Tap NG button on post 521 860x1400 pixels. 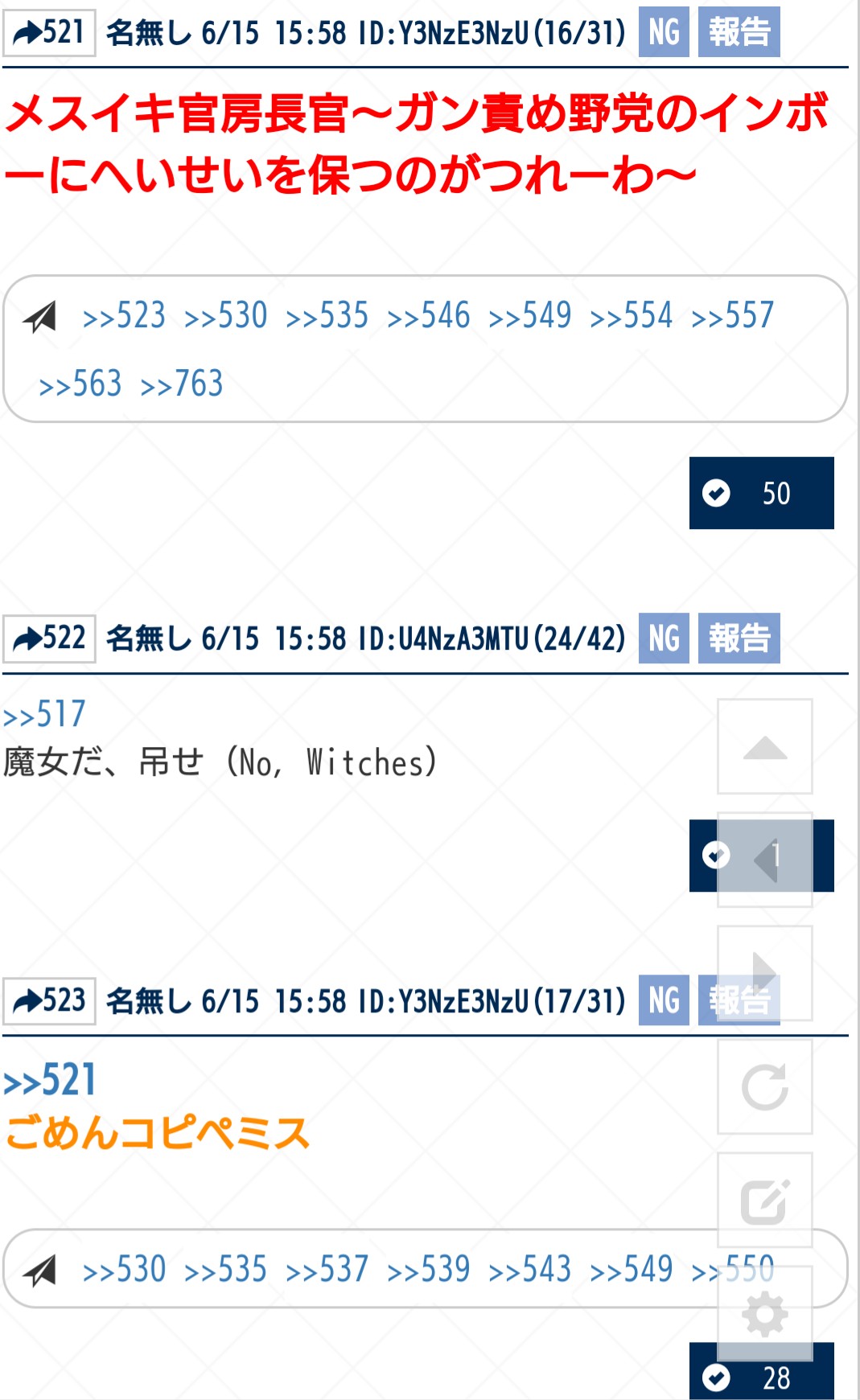pos(663,33)
